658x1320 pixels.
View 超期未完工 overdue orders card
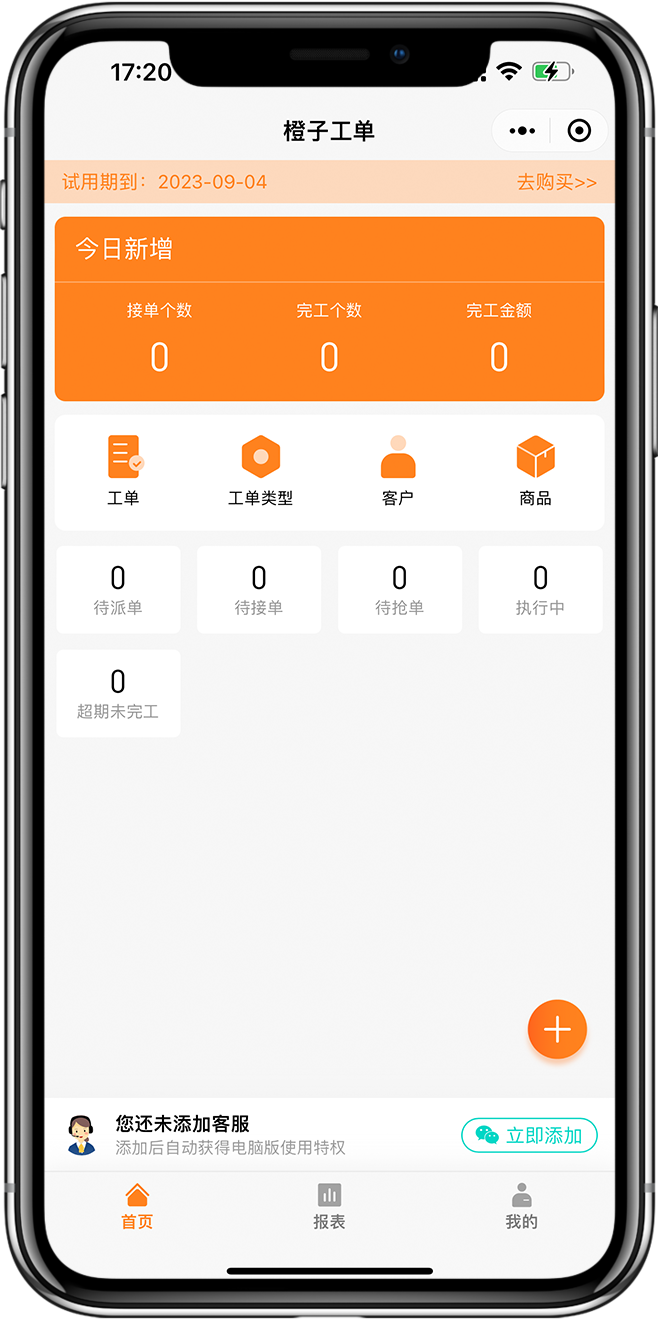click(x=118, y=694)
